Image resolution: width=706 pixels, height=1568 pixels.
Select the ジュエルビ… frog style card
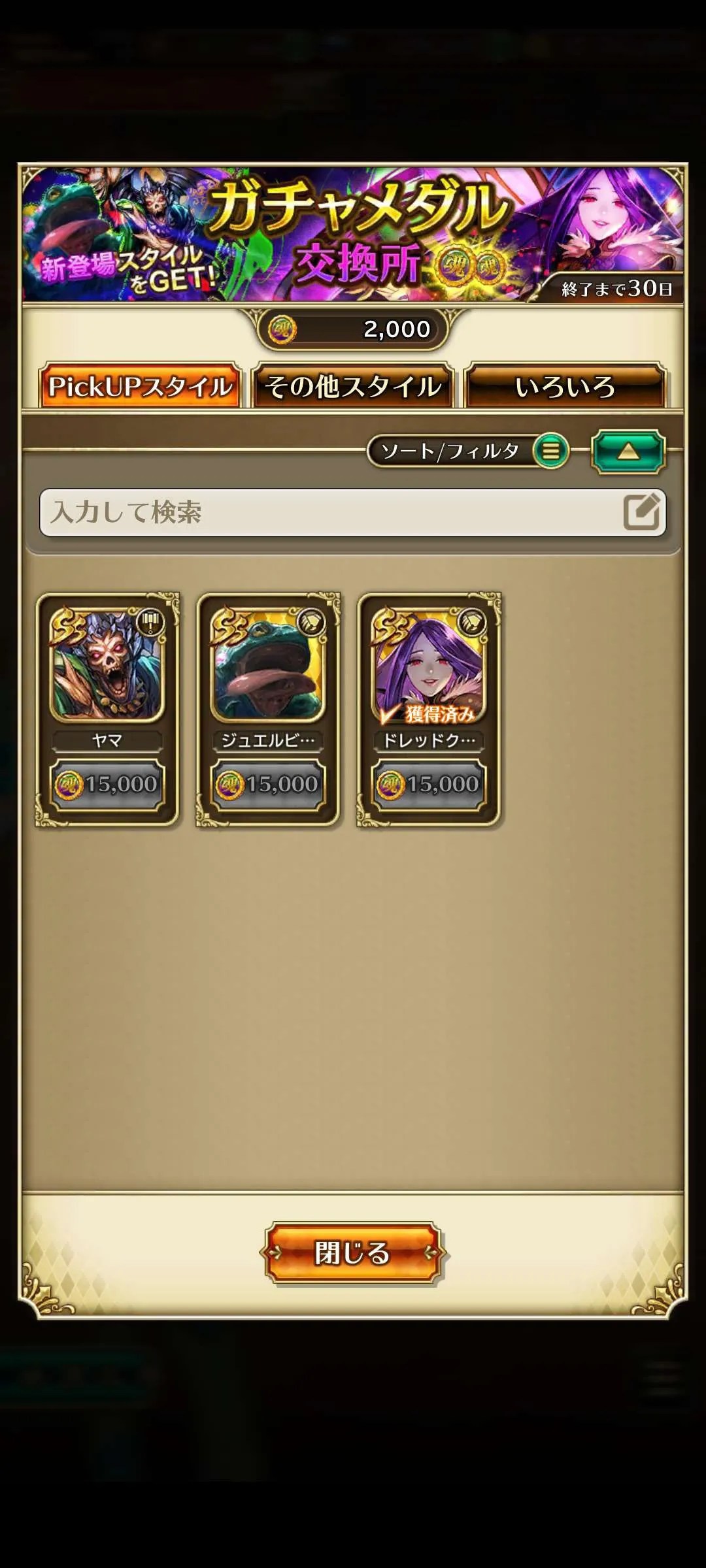268,709
